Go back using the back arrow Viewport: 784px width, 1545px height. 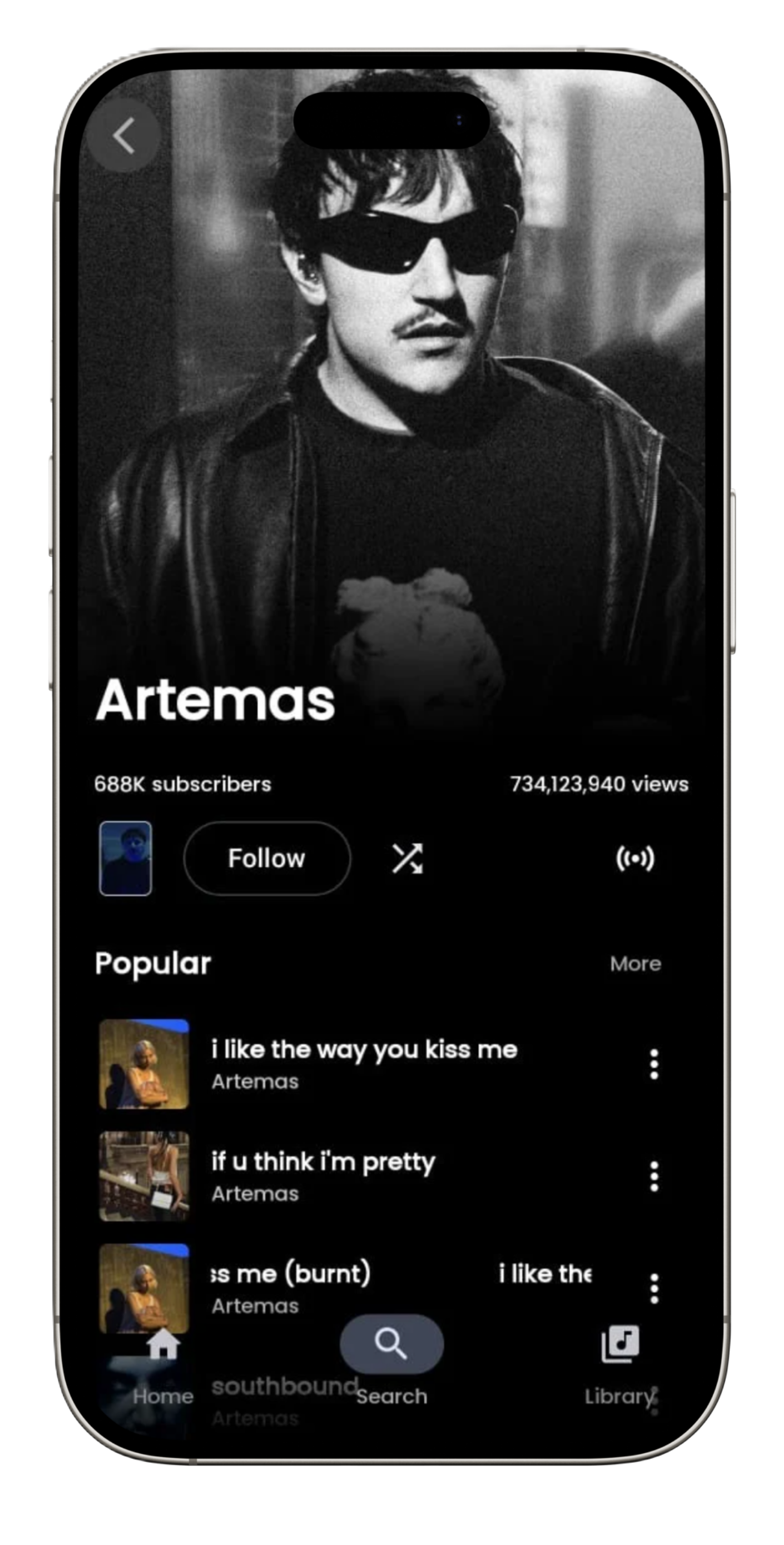coord(124,135)
